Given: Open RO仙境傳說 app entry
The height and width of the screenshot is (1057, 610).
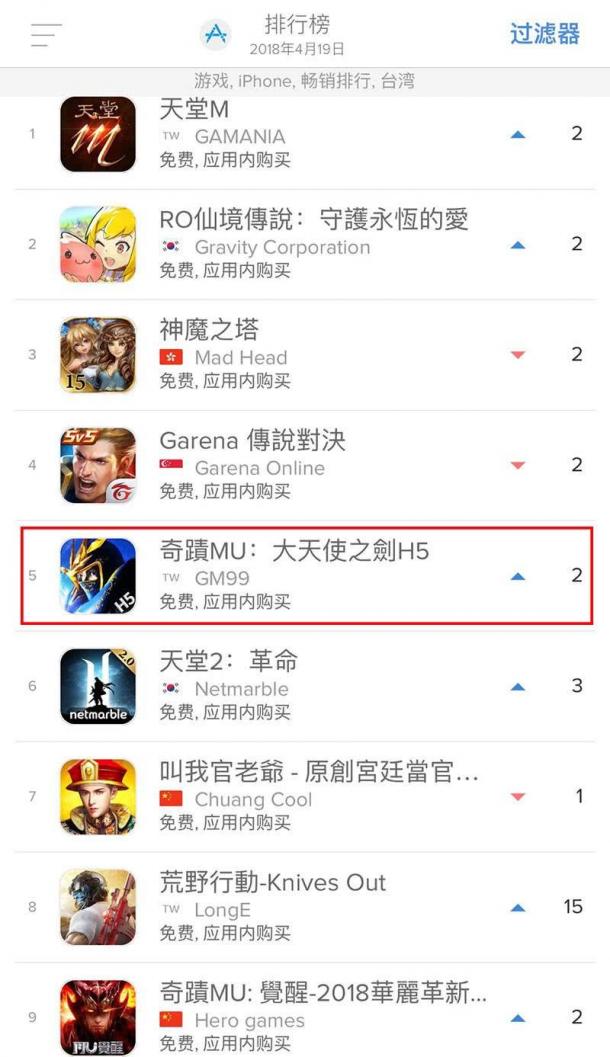Looking at the screenshot, I should (x=305, y=244).
